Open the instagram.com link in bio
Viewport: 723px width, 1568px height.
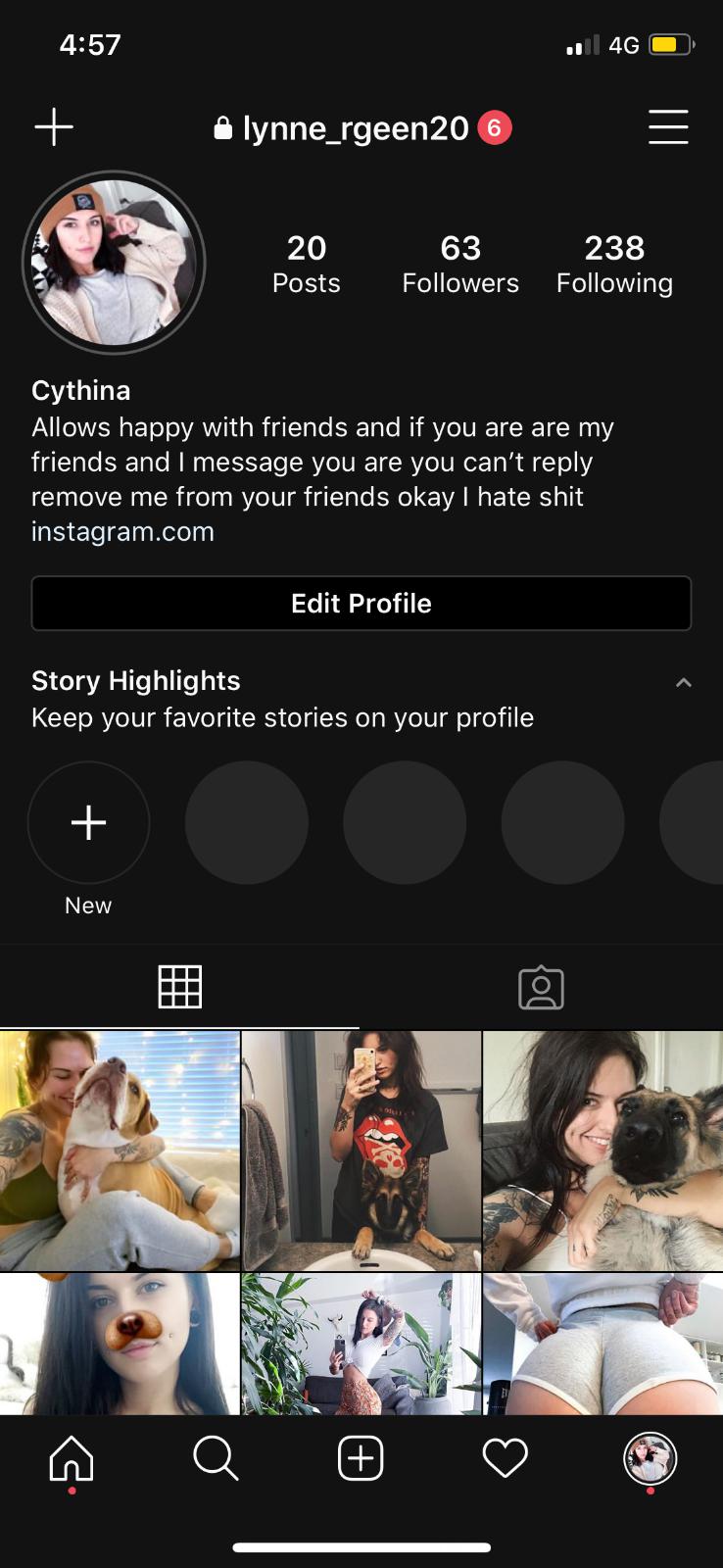[x=122, y=532]
